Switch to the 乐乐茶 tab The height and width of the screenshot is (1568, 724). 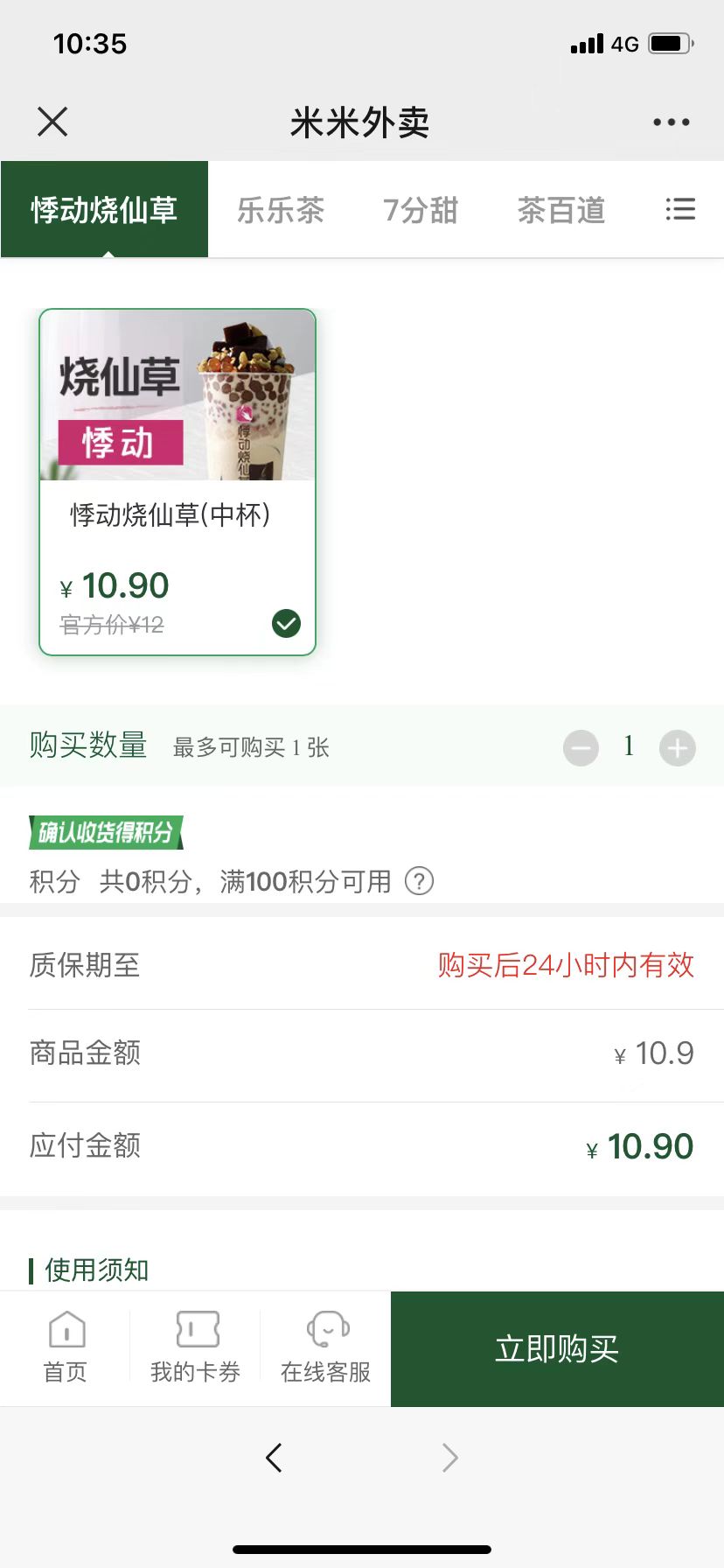pos(281,210)
